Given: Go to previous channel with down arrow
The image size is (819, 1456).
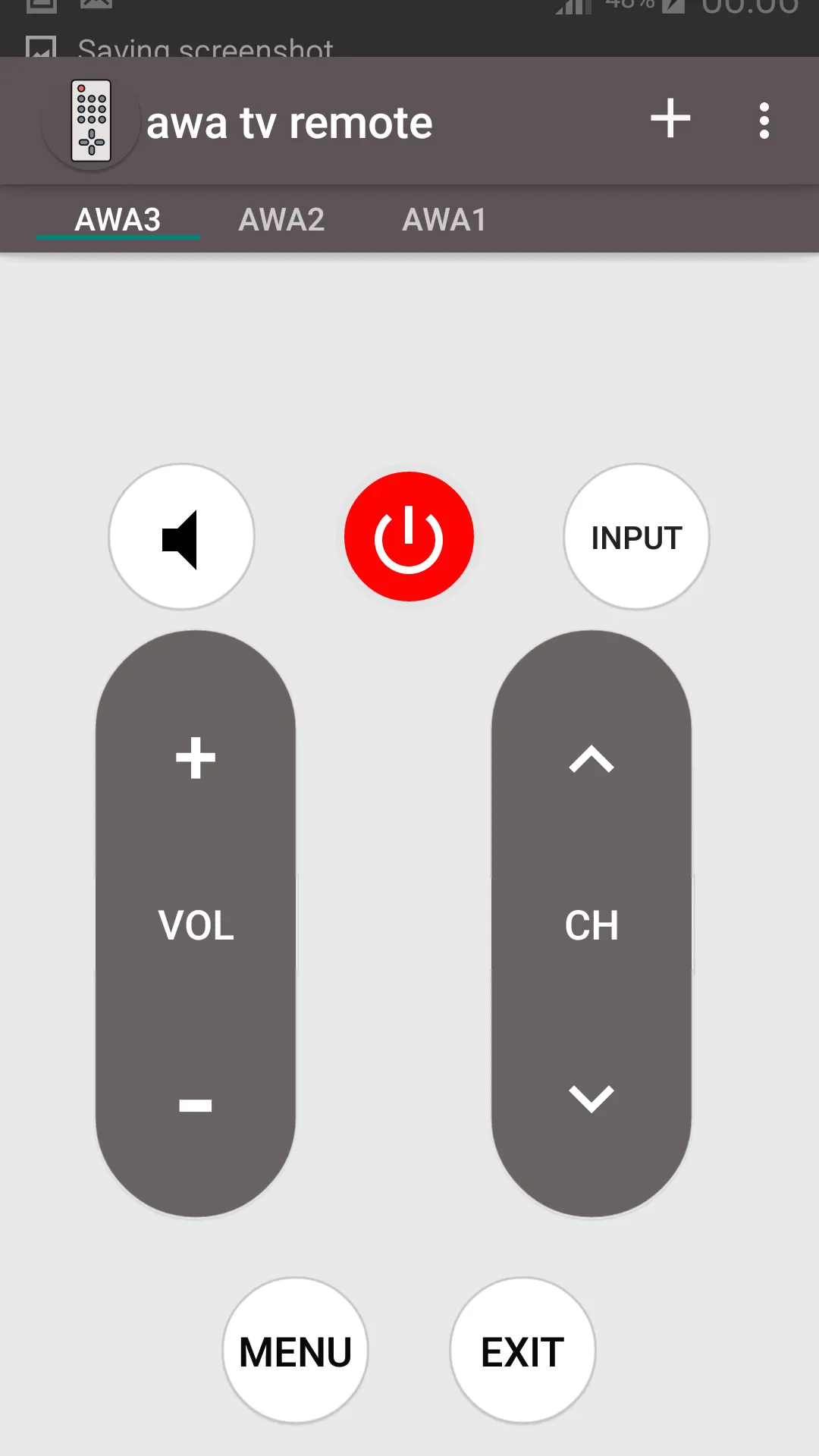Looking at the screenshot, I should (x=591, y=1098).
